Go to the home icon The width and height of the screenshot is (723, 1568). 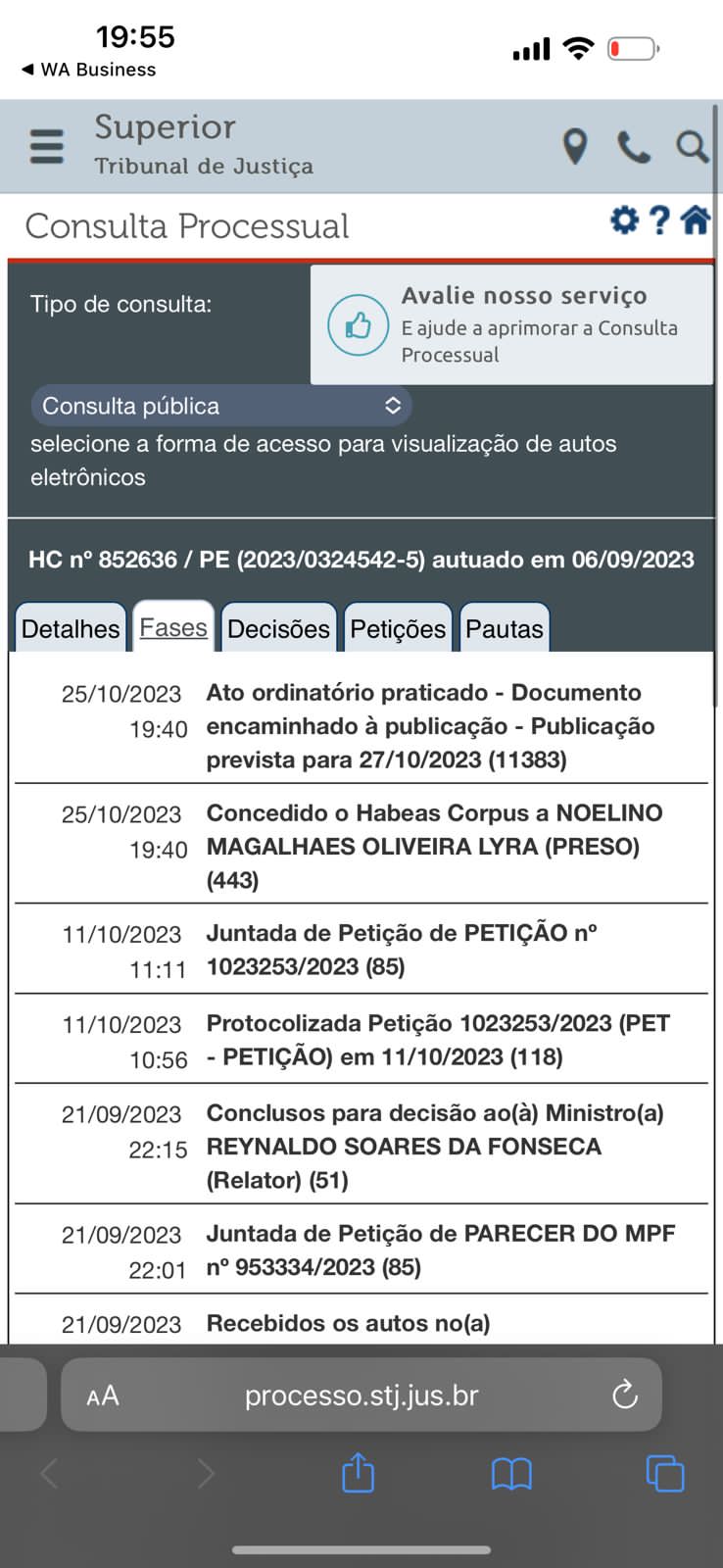(696, 220)
